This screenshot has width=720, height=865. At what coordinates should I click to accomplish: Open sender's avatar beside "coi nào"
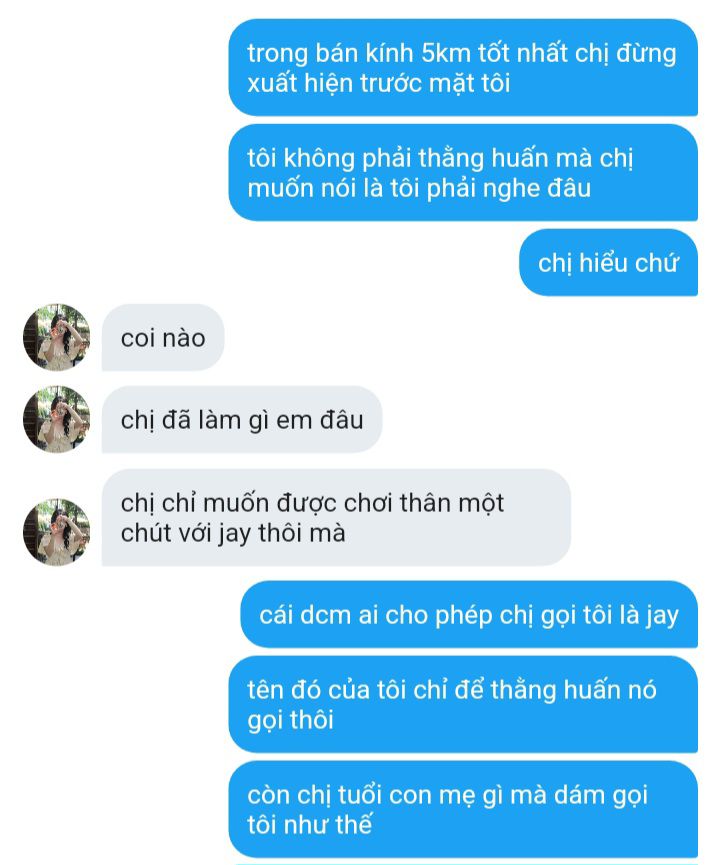(57, 338)
